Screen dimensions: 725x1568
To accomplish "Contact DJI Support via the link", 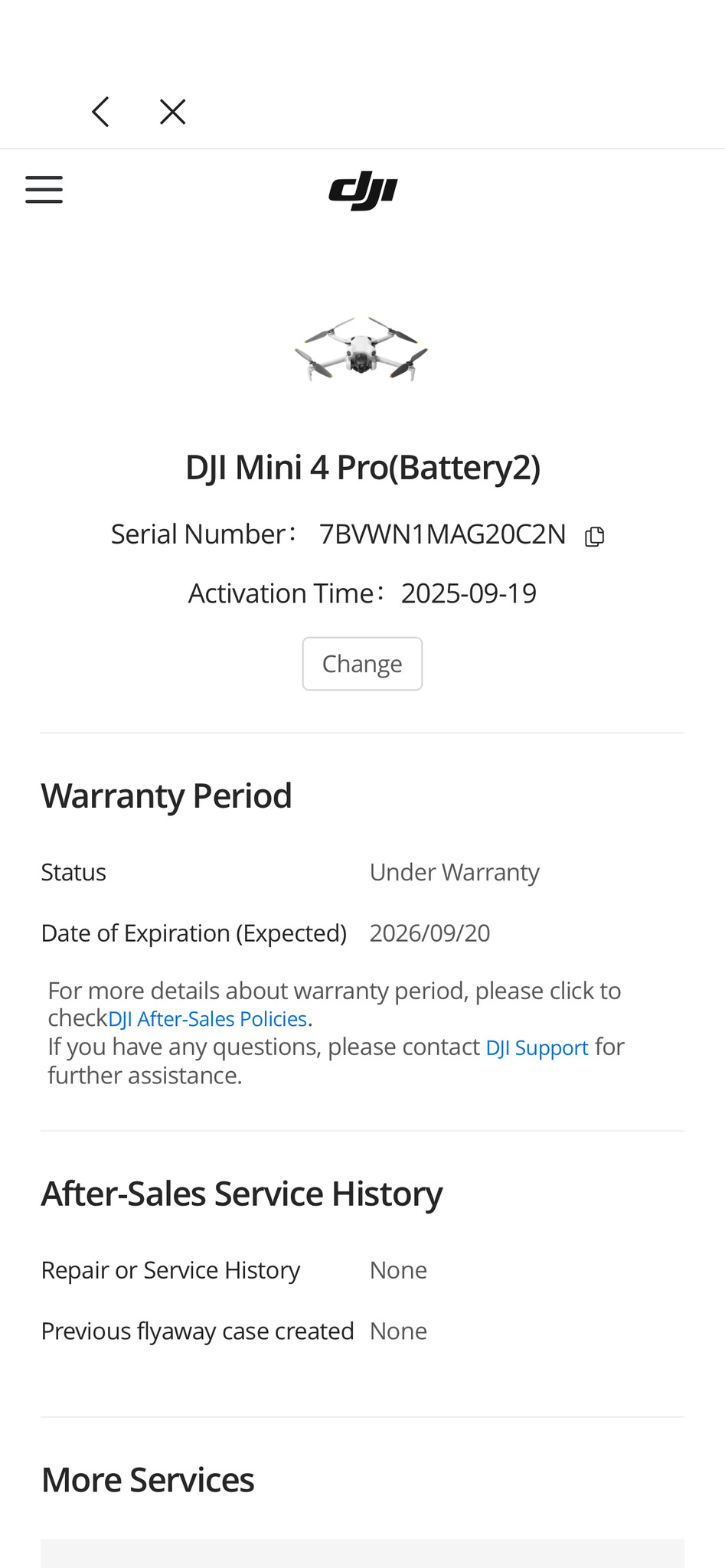I will pos(537,1047).
